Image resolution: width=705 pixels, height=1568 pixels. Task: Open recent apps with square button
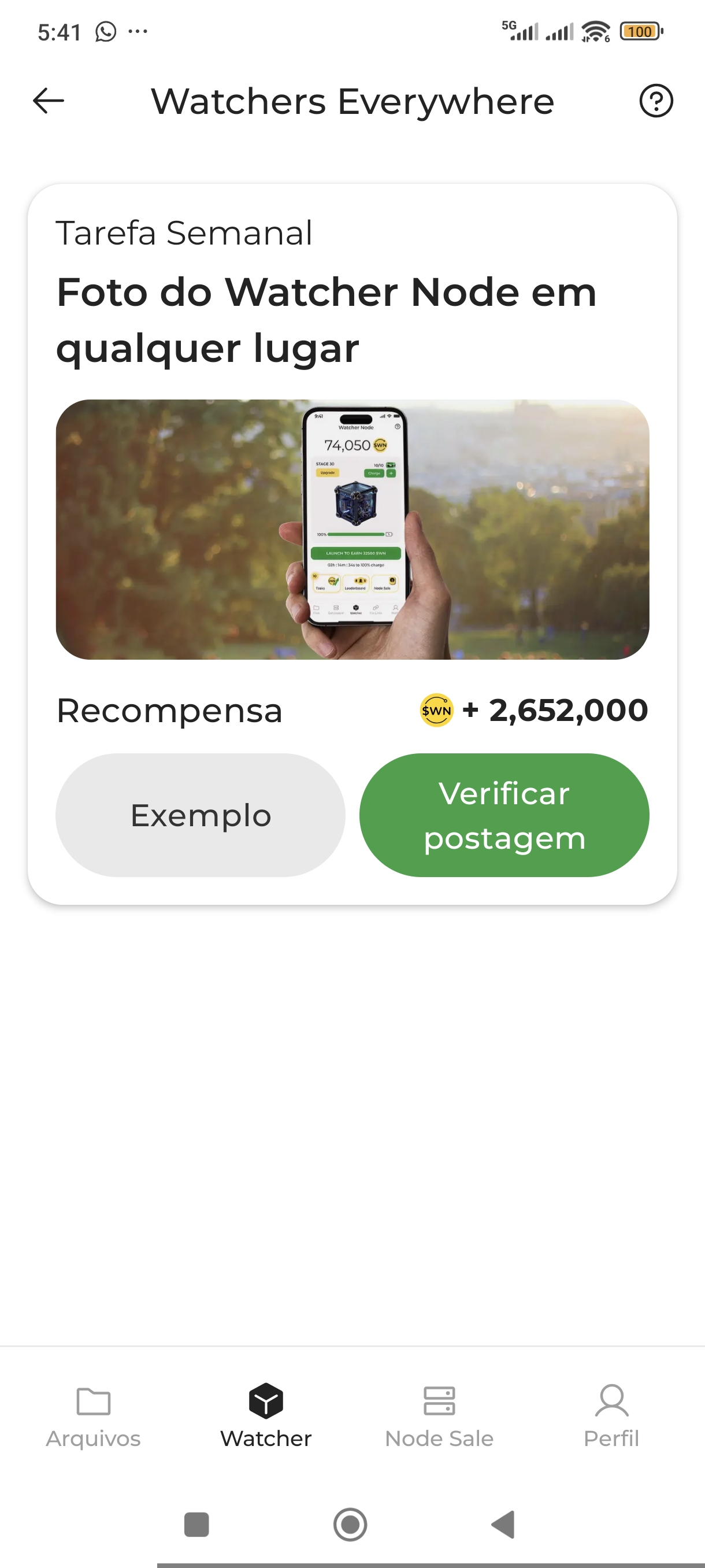click(196, 1524)
